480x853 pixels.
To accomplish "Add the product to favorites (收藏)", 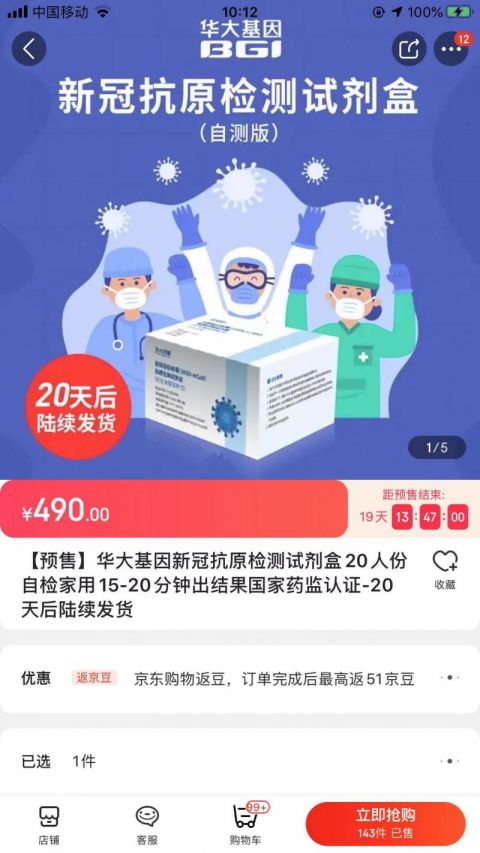I will (x=445, y=571).
